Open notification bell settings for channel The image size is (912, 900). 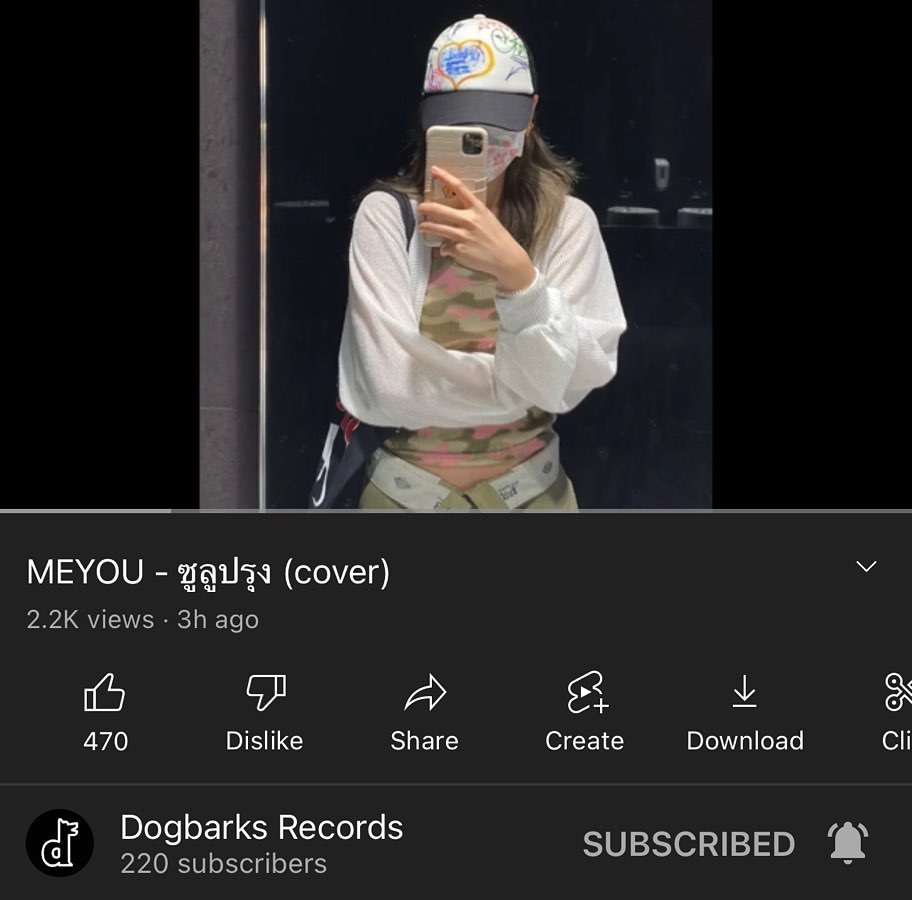pyautogui.click(x=848, y=844)
